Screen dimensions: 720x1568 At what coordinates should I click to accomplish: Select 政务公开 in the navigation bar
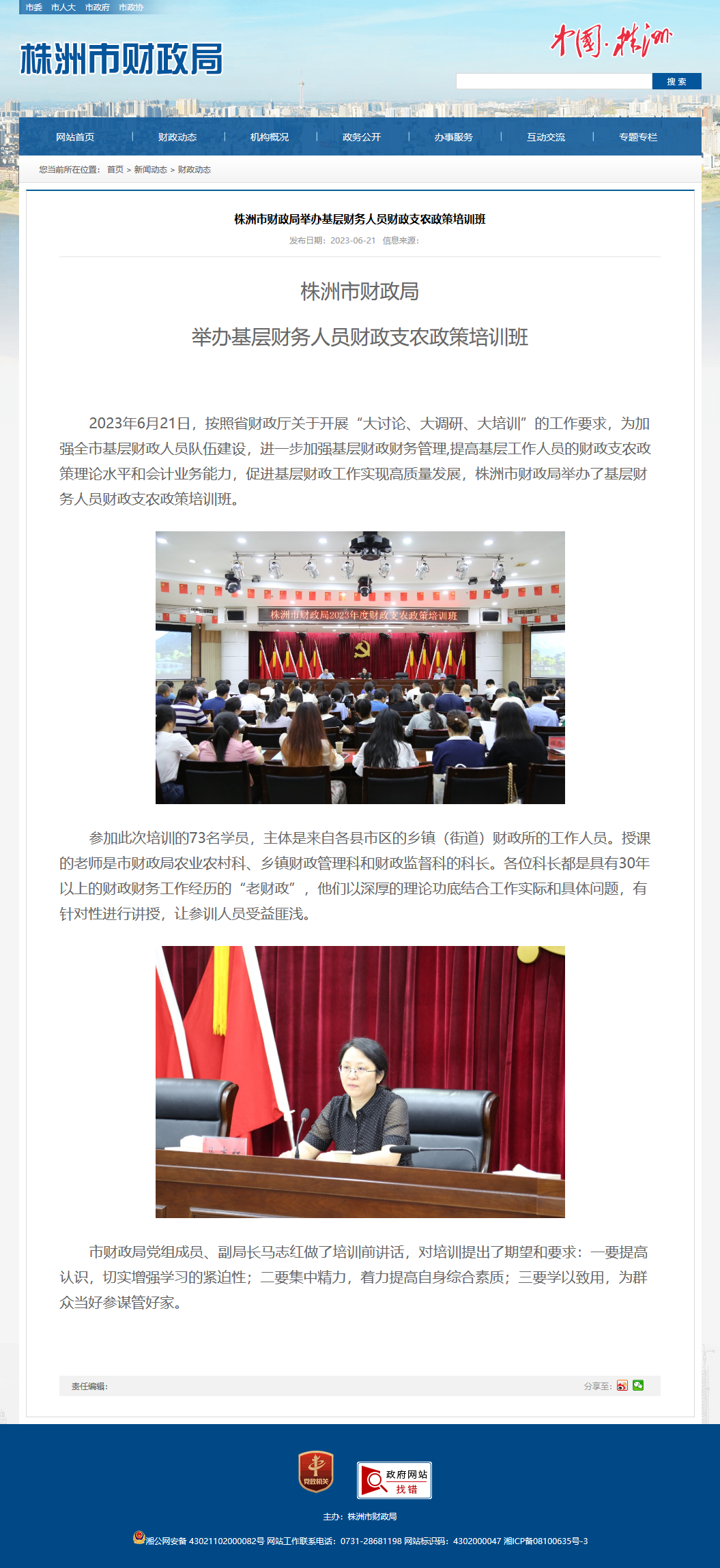362,137
